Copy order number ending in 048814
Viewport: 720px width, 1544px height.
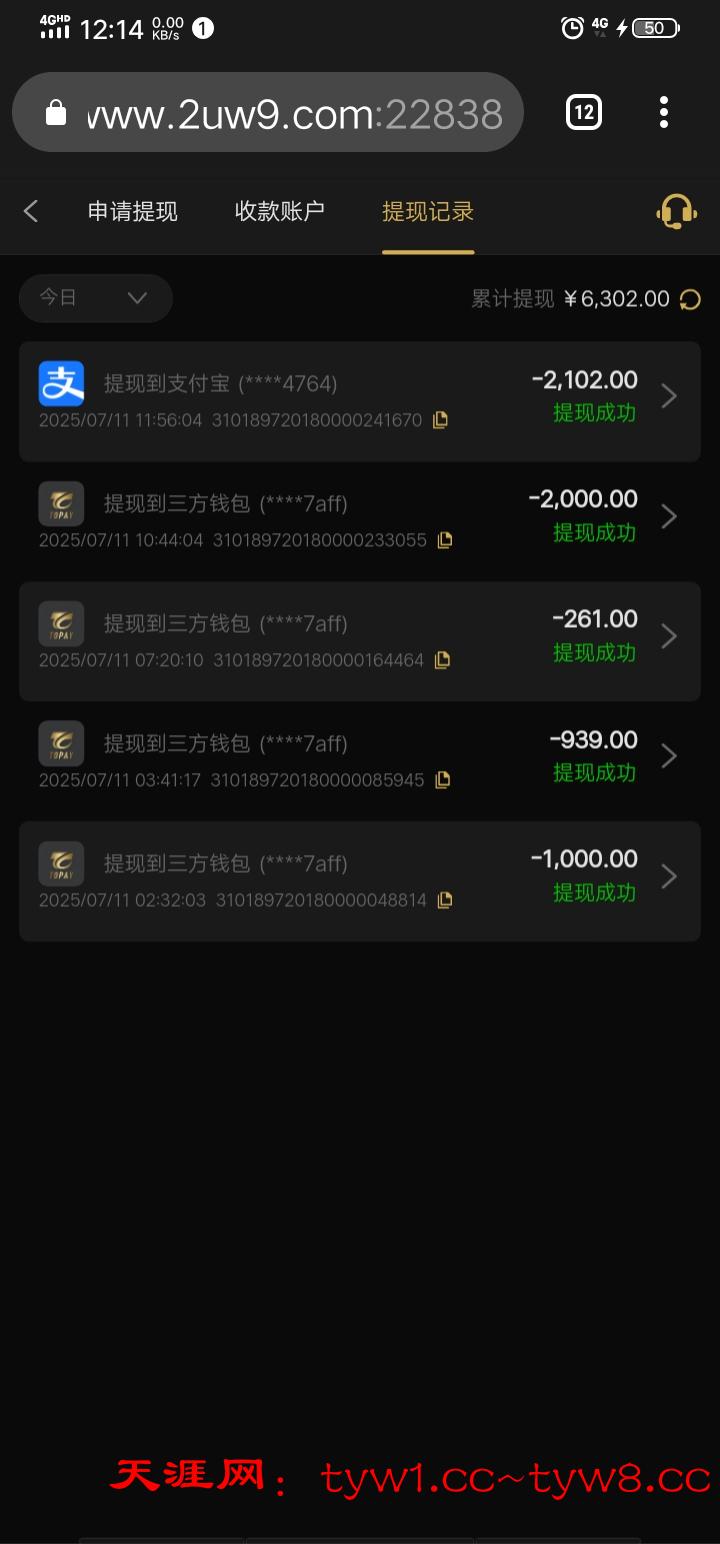445,900
